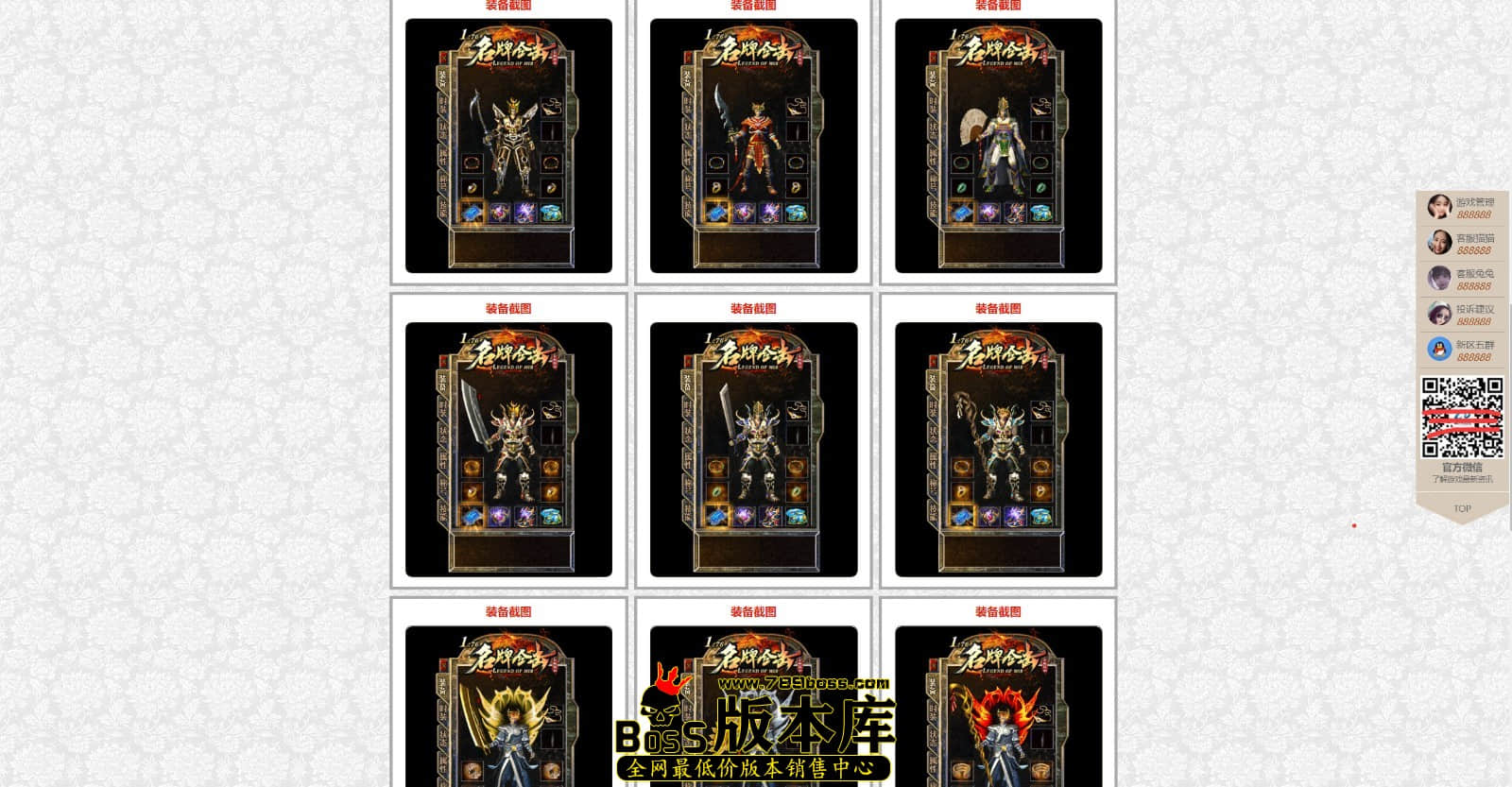Tap TOP to return to page top
This screenshot has width=1512, height=787.
[1462, 508]
